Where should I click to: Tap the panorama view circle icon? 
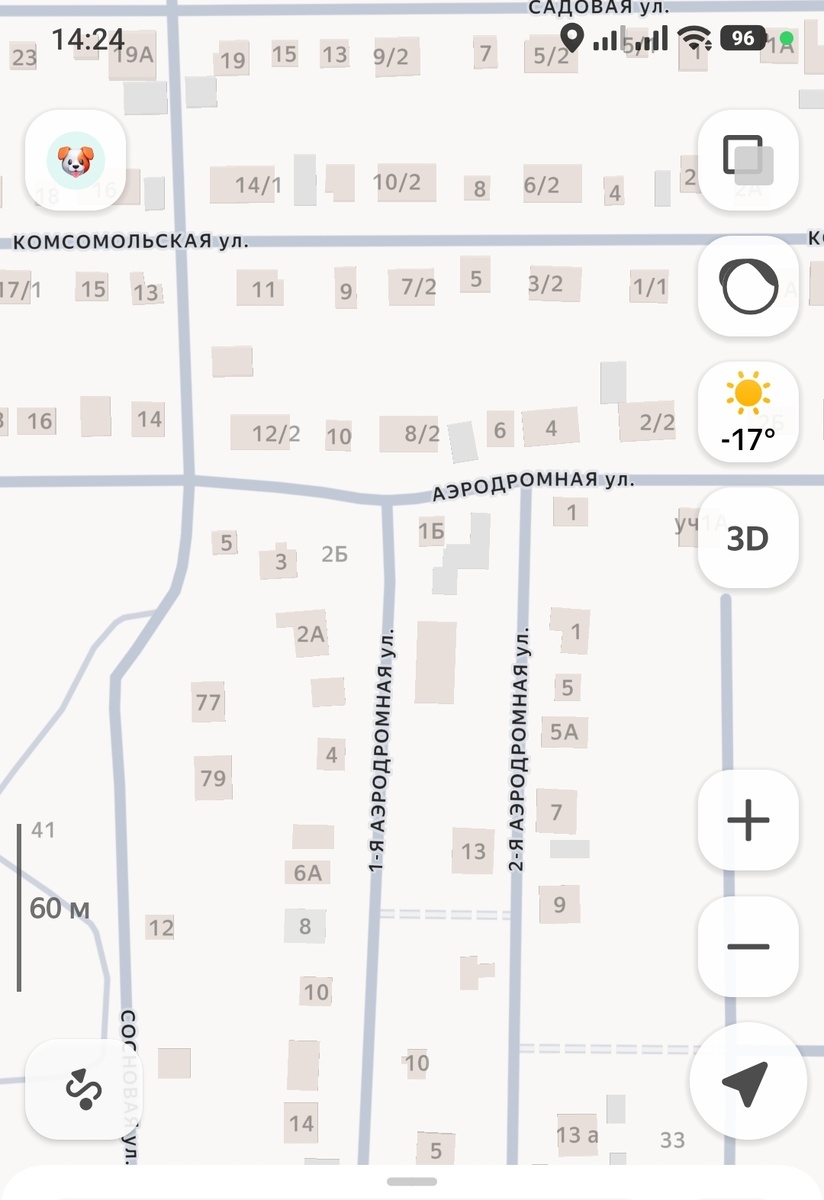(748, 286)
